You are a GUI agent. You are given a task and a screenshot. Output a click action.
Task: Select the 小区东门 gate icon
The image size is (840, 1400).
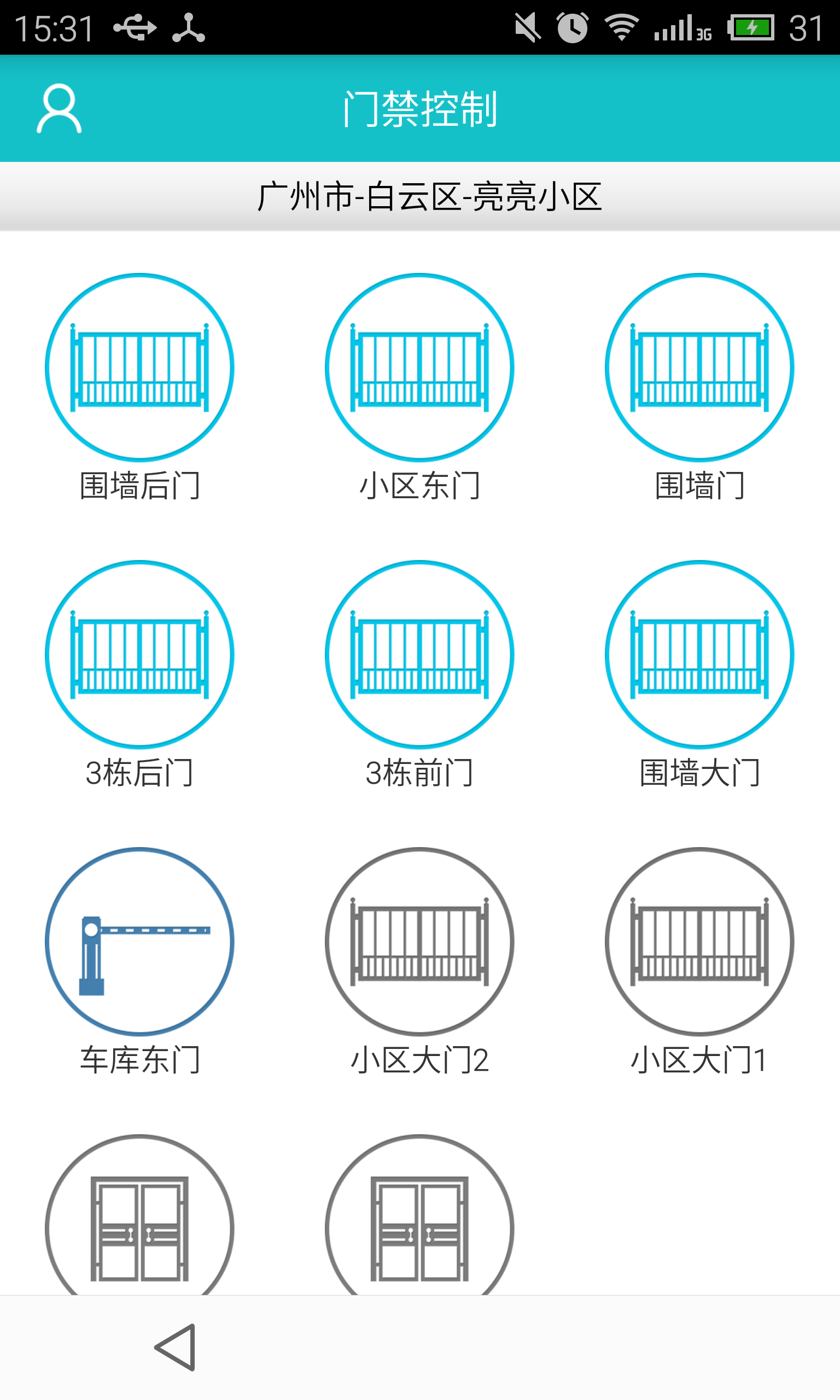click(x=420, y=368)
